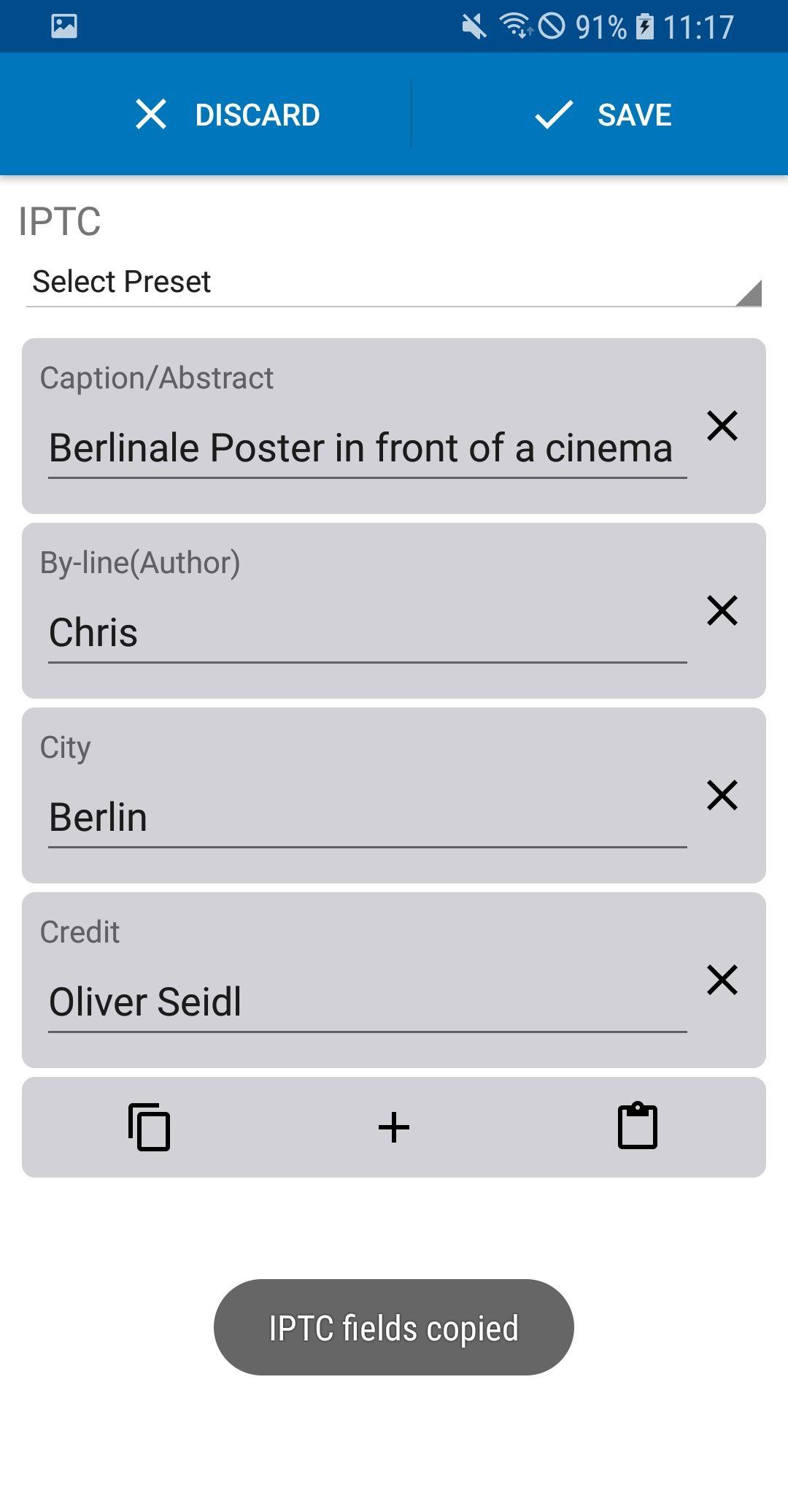Open the Select Preset dropdown

(x=394, y=283)
